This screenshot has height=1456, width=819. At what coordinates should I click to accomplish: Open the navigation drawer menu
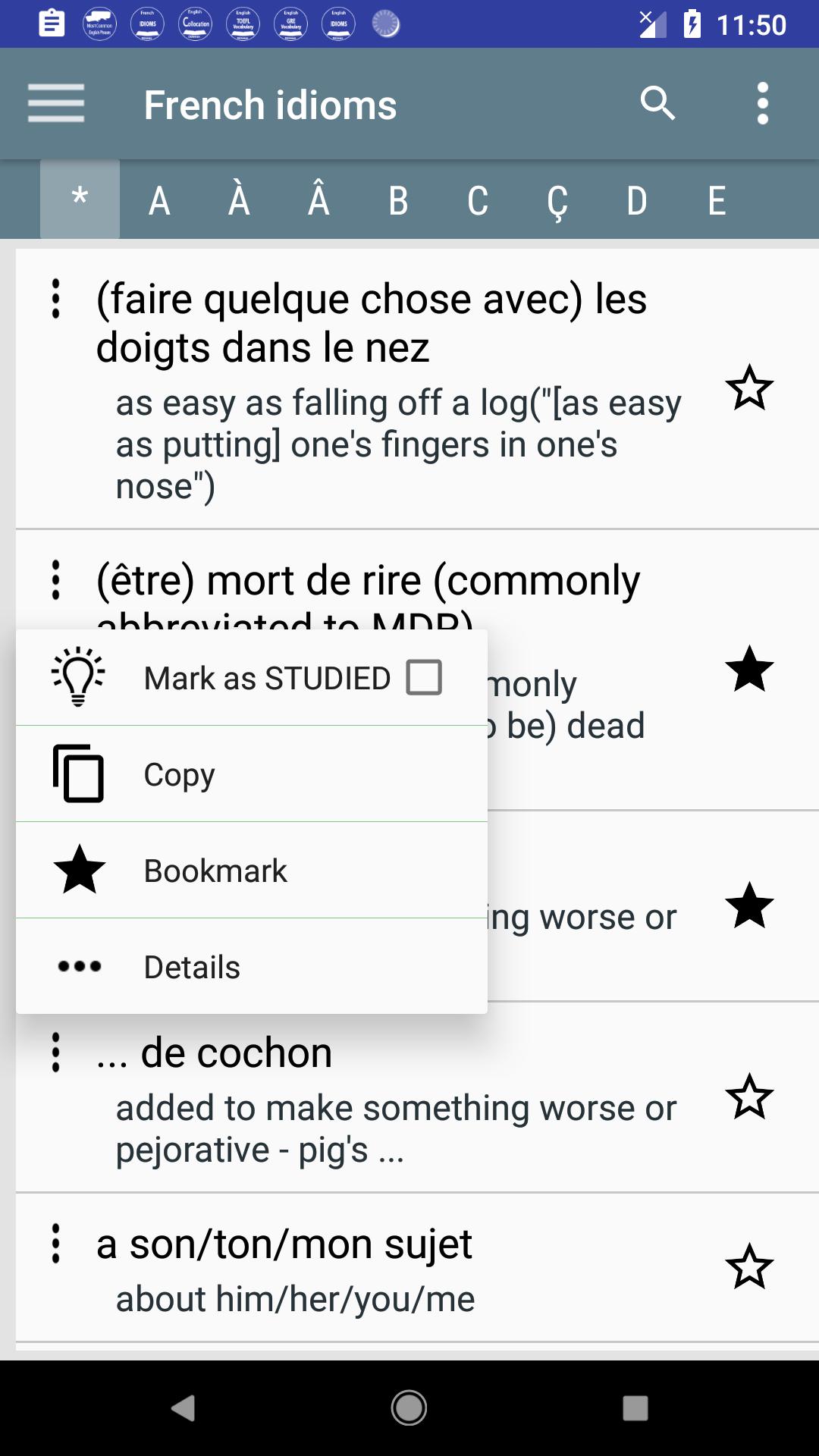[55, 103]
